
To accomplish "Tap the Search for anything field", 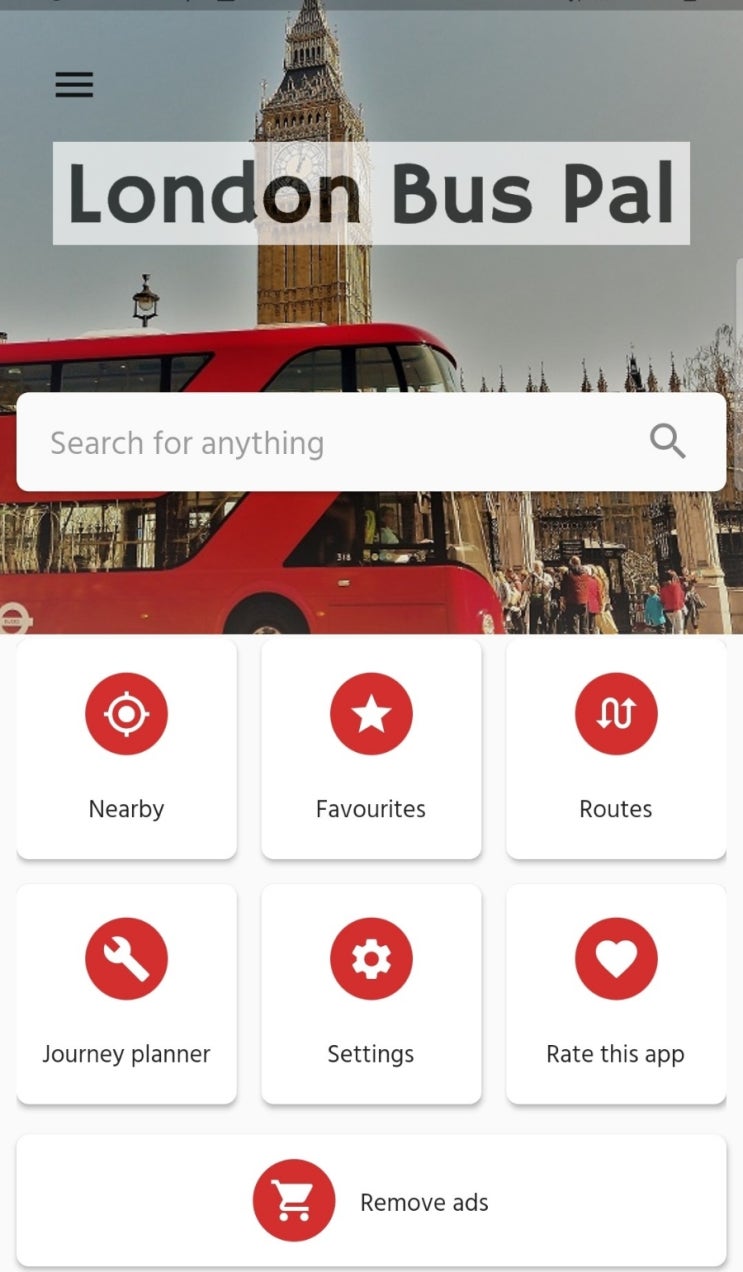I will [x=371, y=442].
